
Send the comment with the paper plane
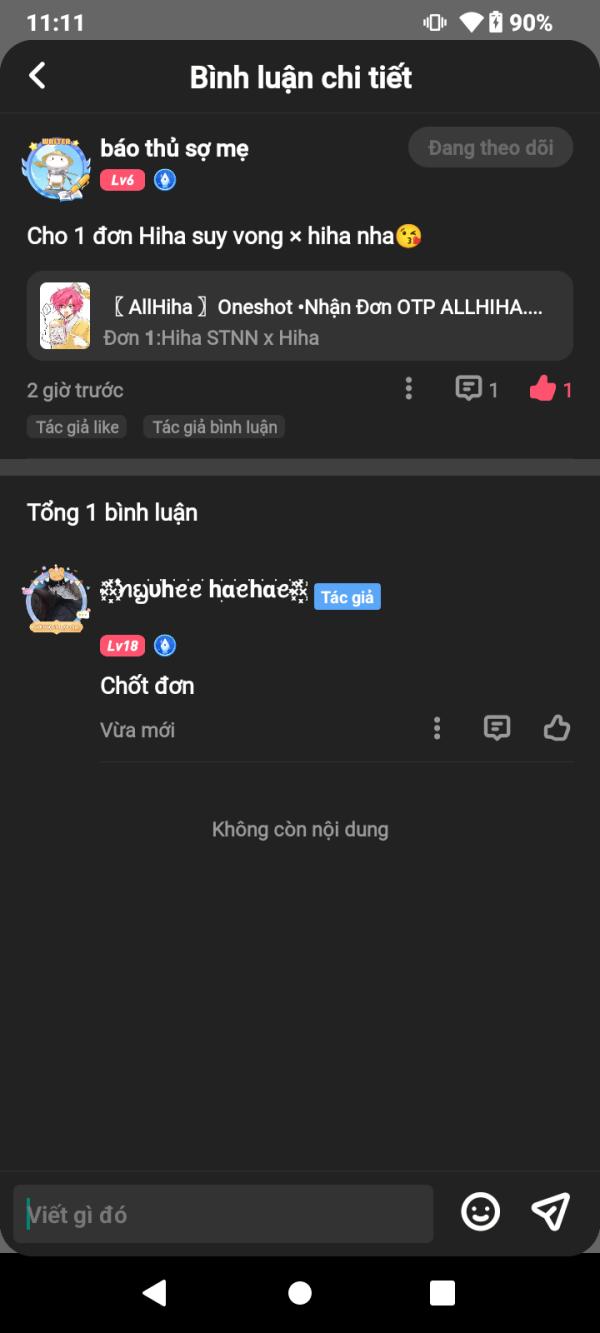pyautogui.click(x=550, y=1212)
